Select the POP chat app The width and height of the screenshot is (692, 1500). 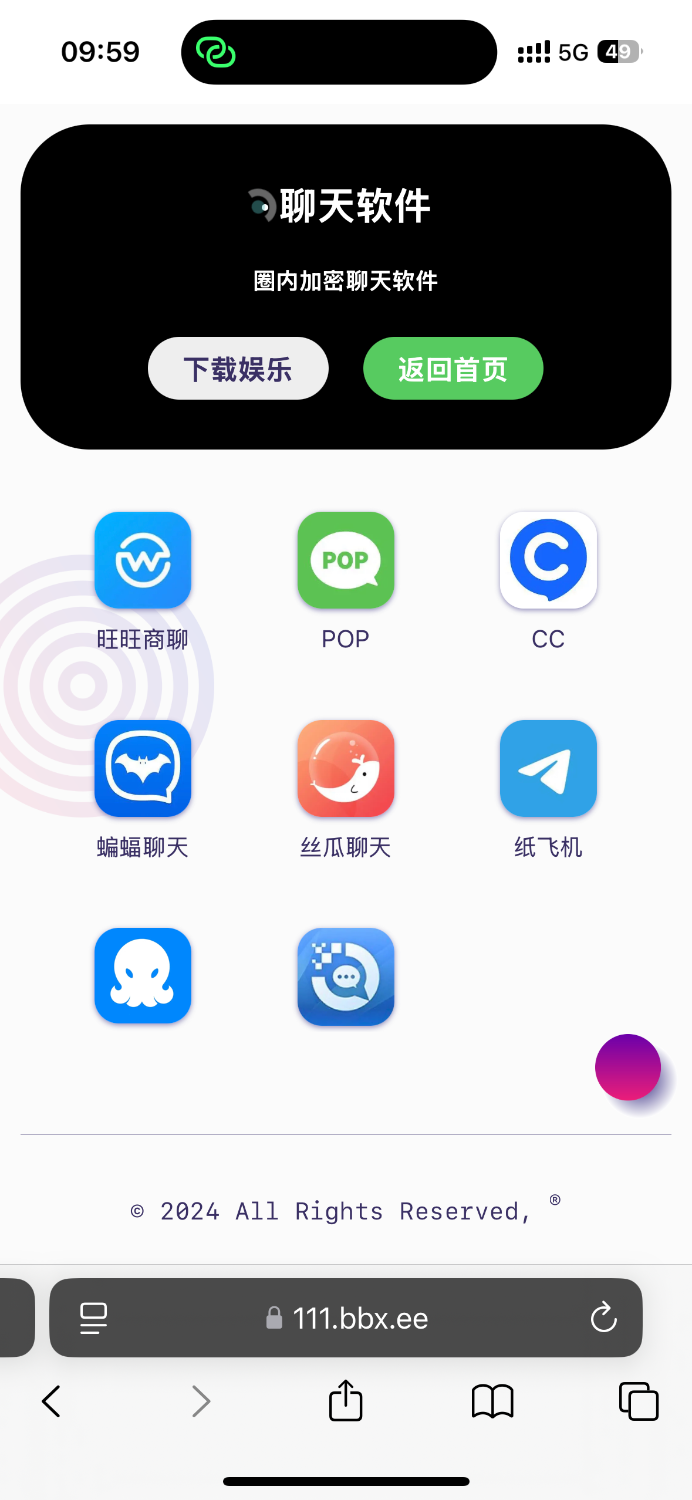(346, 561)
